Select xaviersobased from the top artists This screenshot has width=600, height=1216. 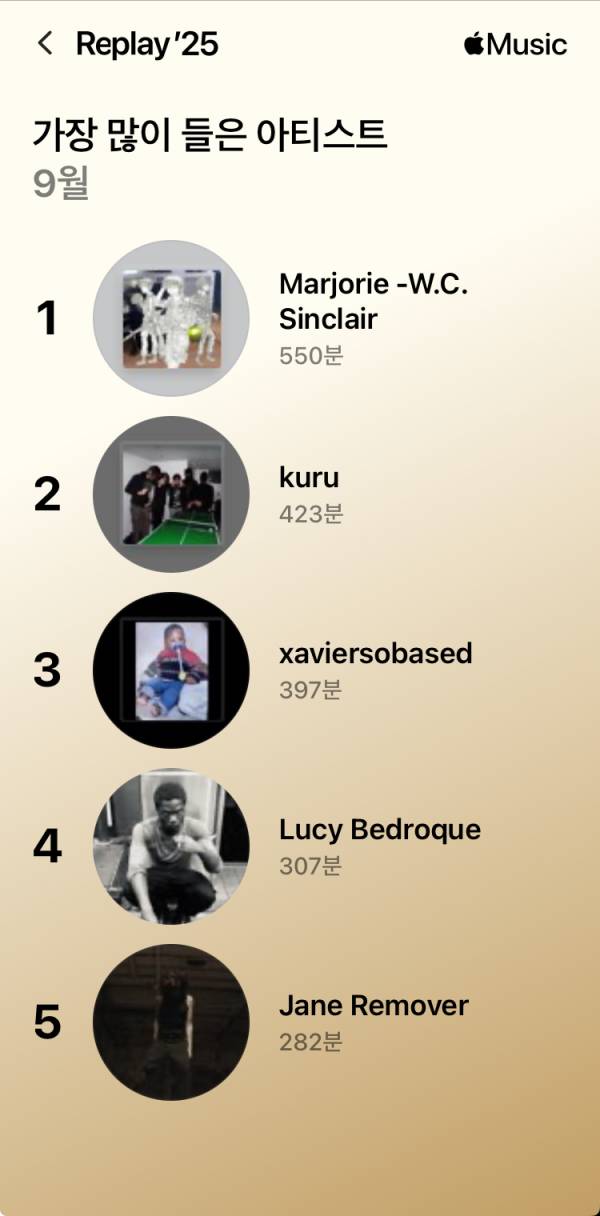(x=375, y=654)
